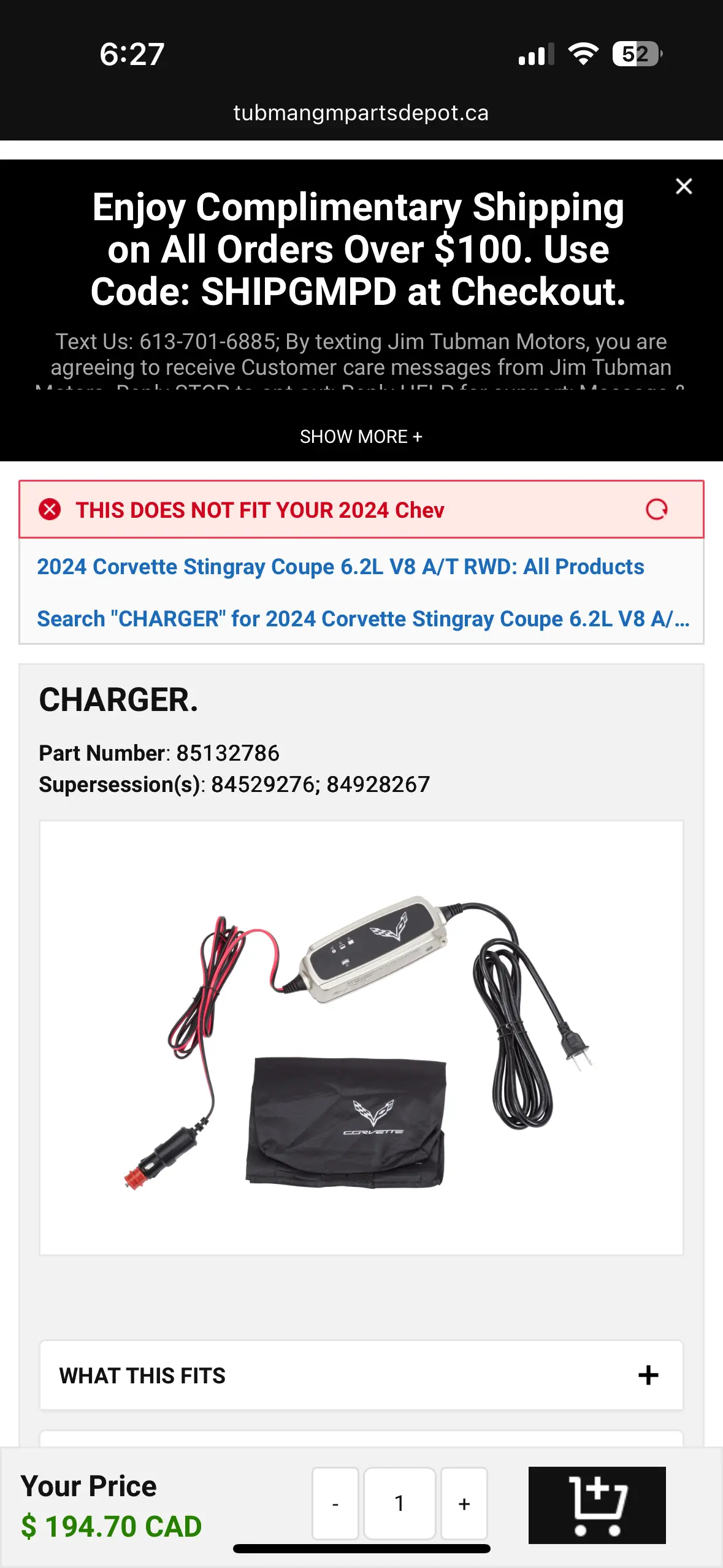723x1568 pixels.
Task: Search "CHARGER" for 2024 Corvette Stingray
Action: (x=362, y=618)
